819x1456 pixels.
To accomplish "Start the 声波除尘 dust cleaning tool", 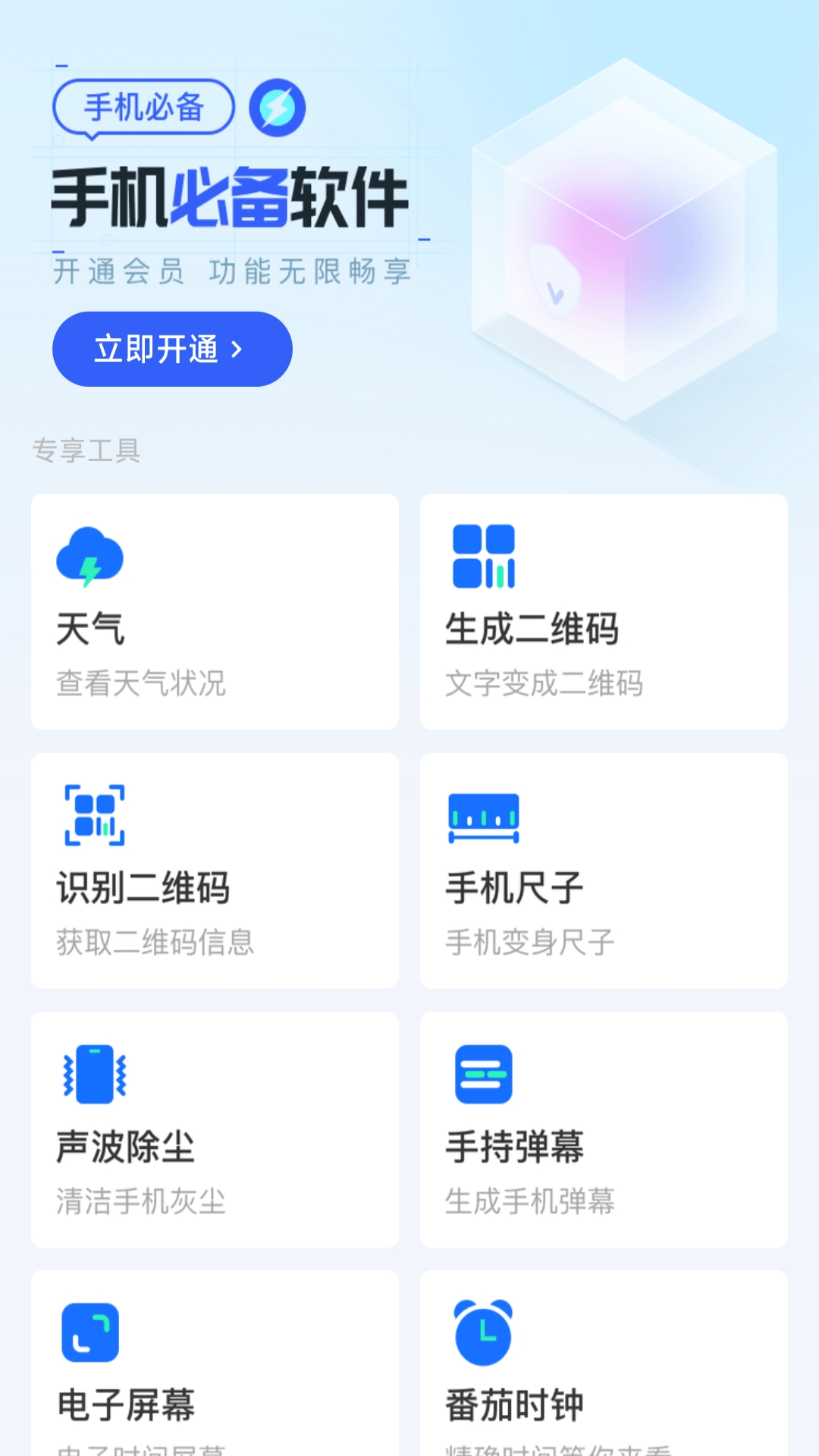I will [x=215, y=1128].
